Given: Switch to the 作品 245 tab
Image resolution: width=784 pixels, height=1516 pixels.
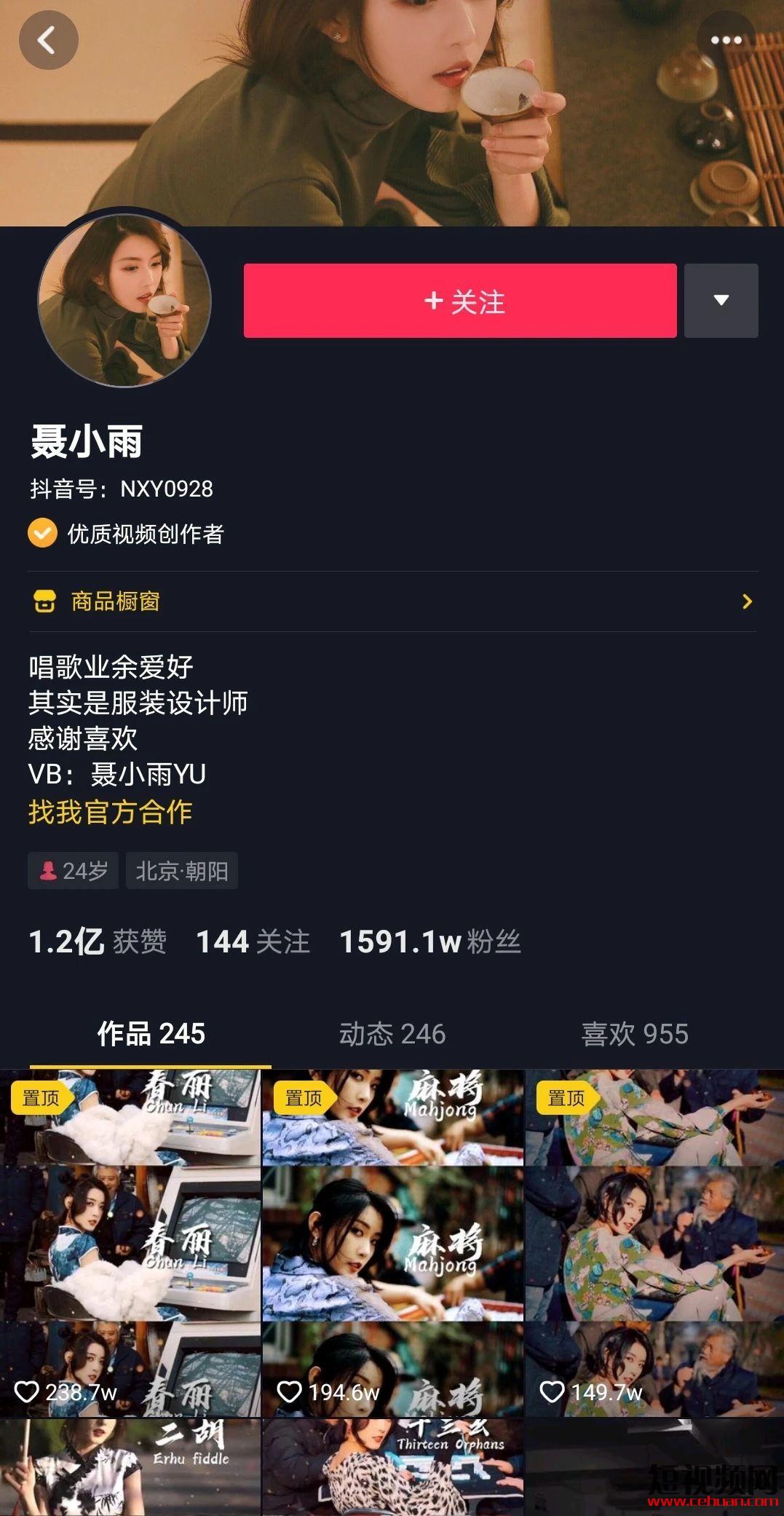Looking at the screenshot, I should click(x=151, y=1034).
